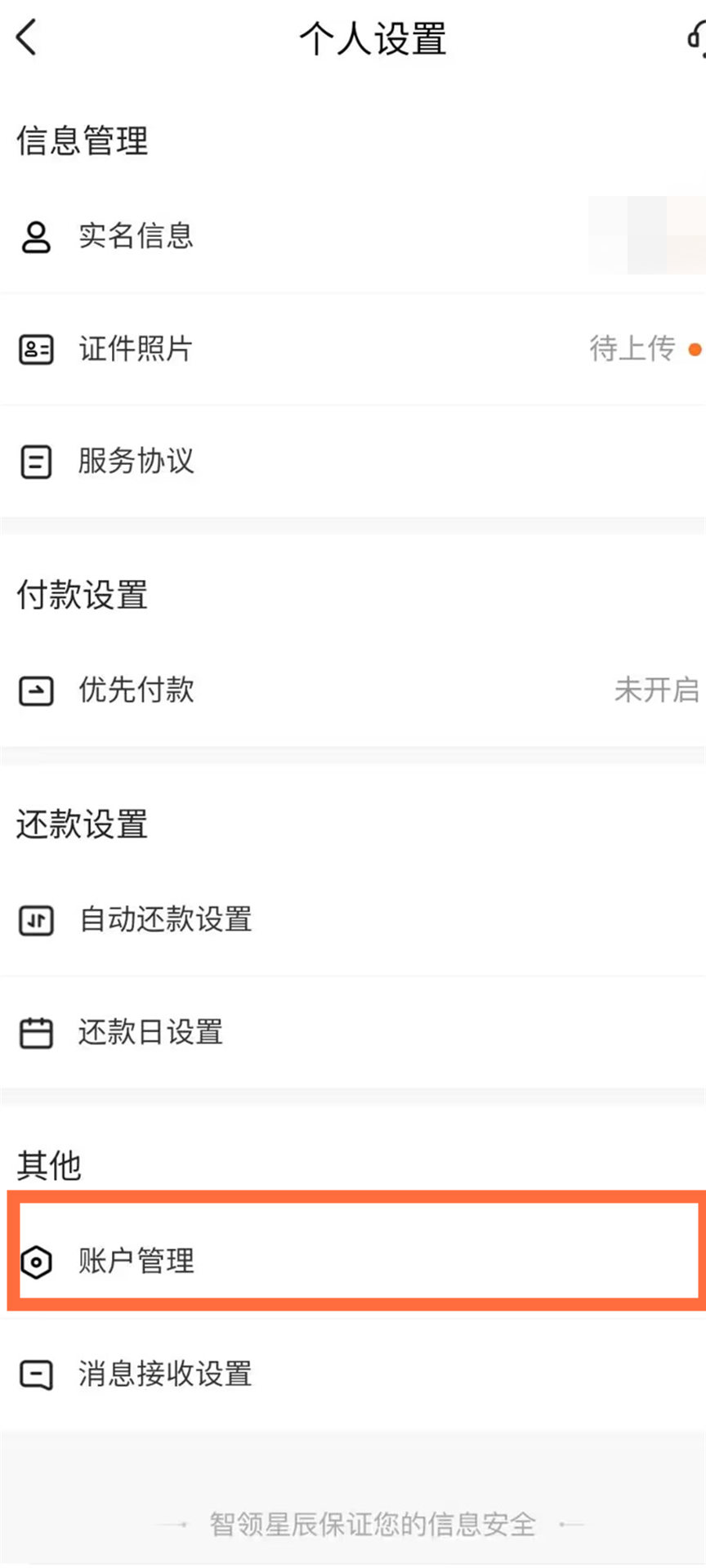706x1568 pixels.
Task: Go back using the top-left arrow
Action: point(27,38)
